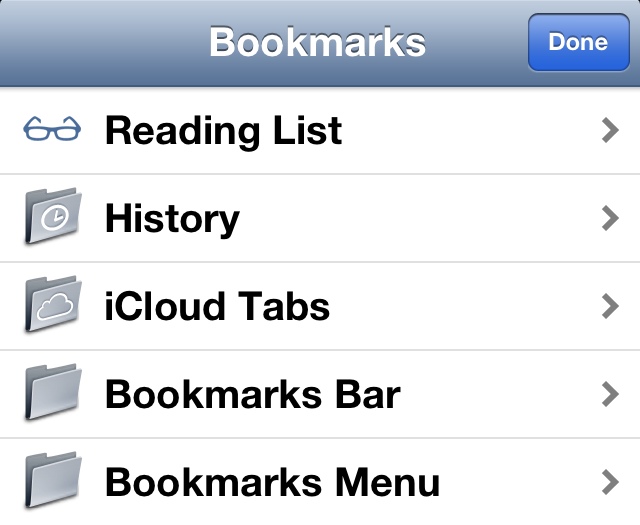Tap the Done button

(578, 42)
